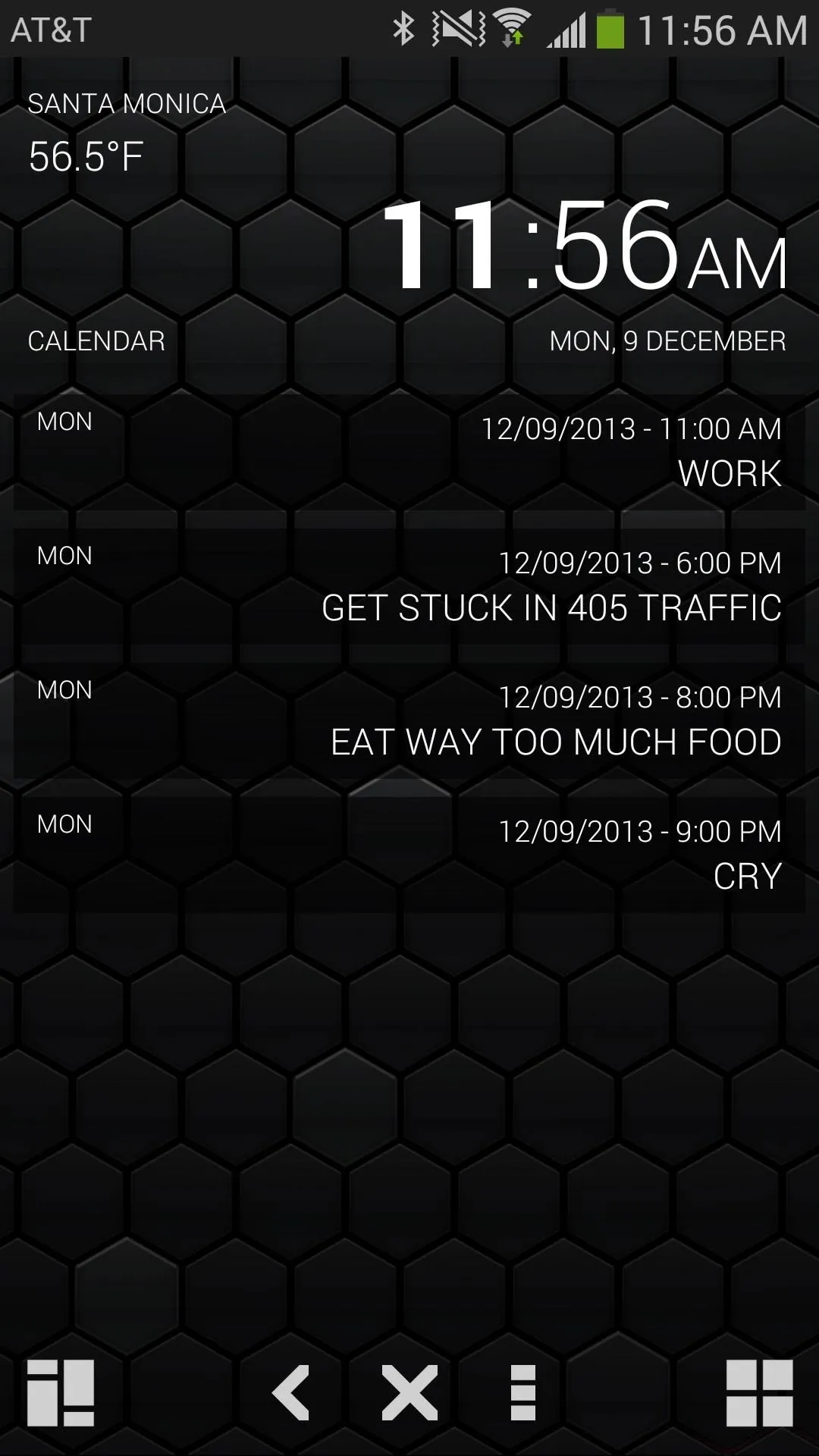Viewport: 819px width, 1456px height.
Task: Open the CRY event at 9:00 PM
Action: pyautogui.click(x=409, y=855)
